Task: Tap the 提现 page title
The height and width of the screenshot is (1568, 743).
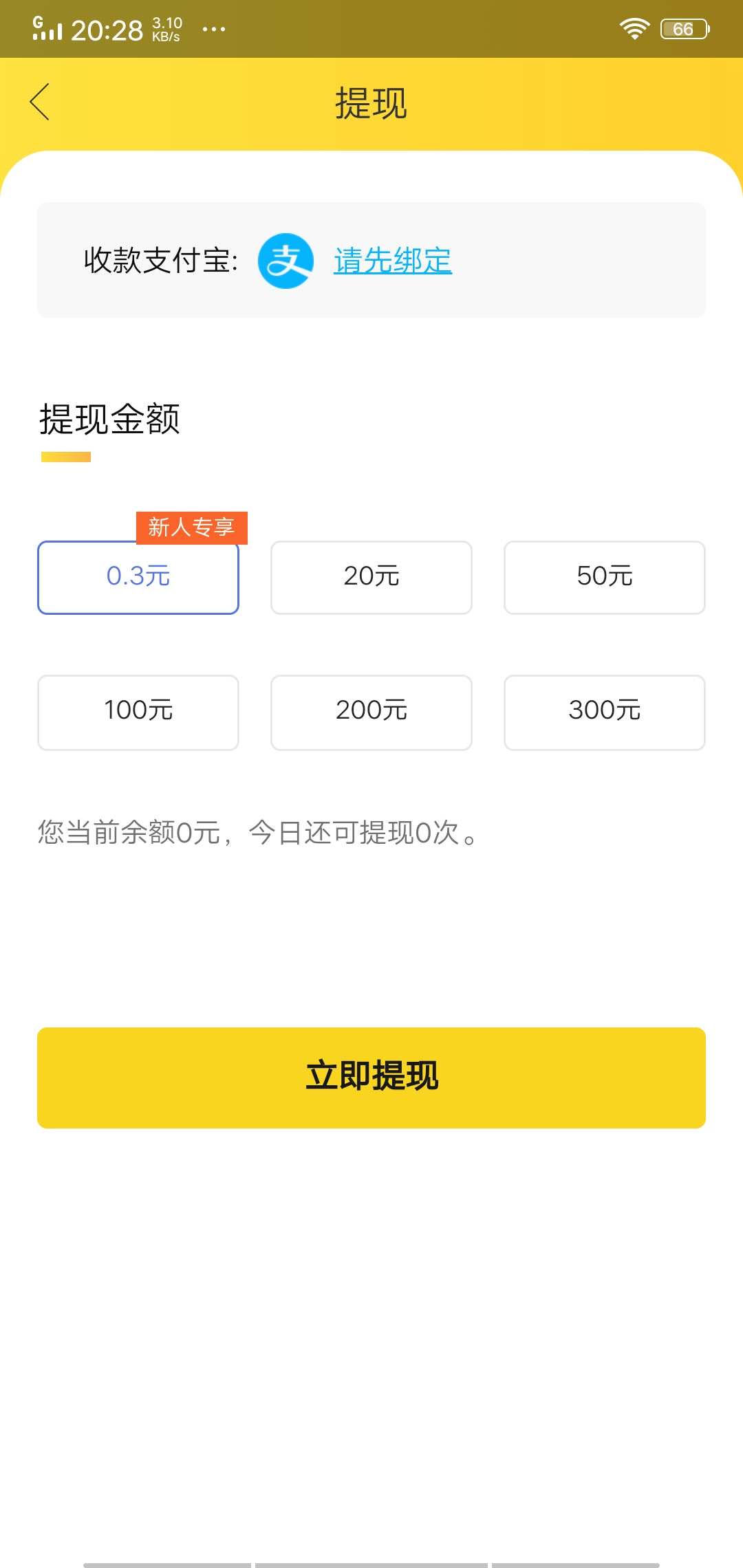Action: [371, 103]
